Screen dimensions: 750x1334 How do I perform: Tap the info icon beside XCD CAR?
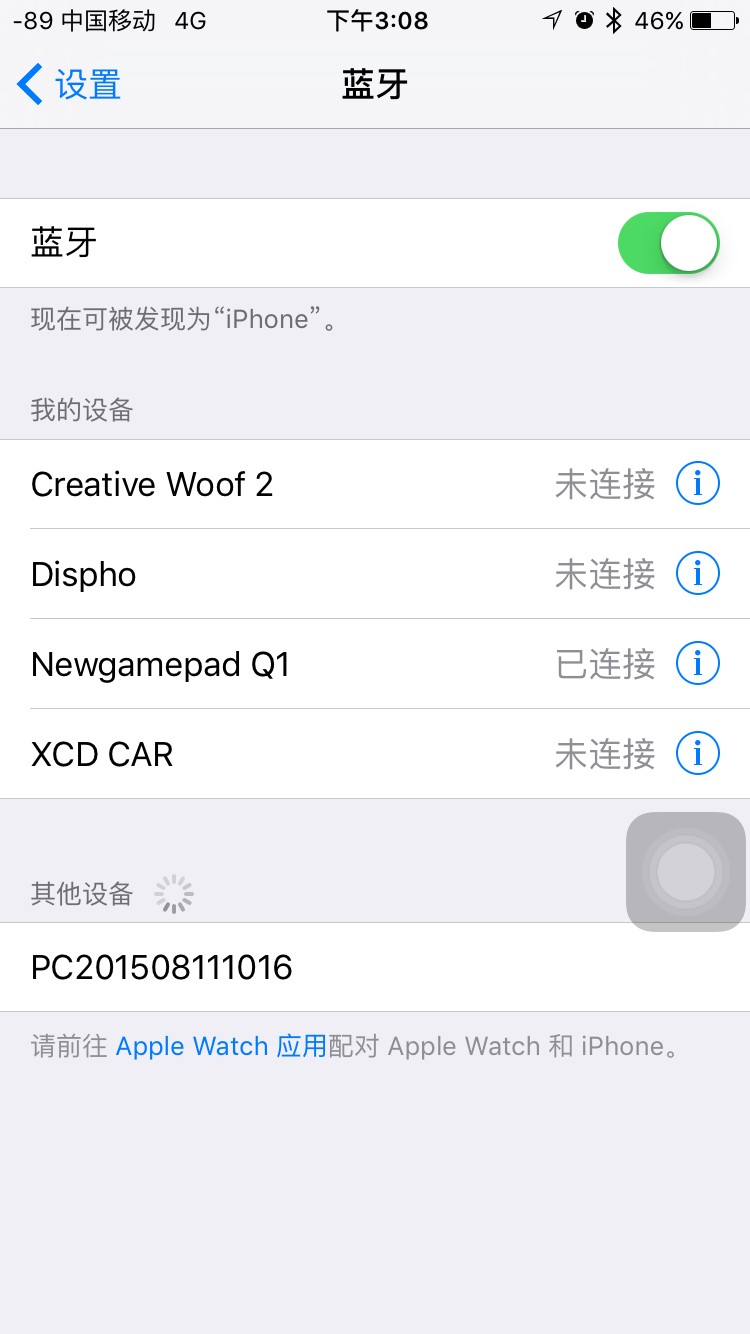(x=697, y=755)
